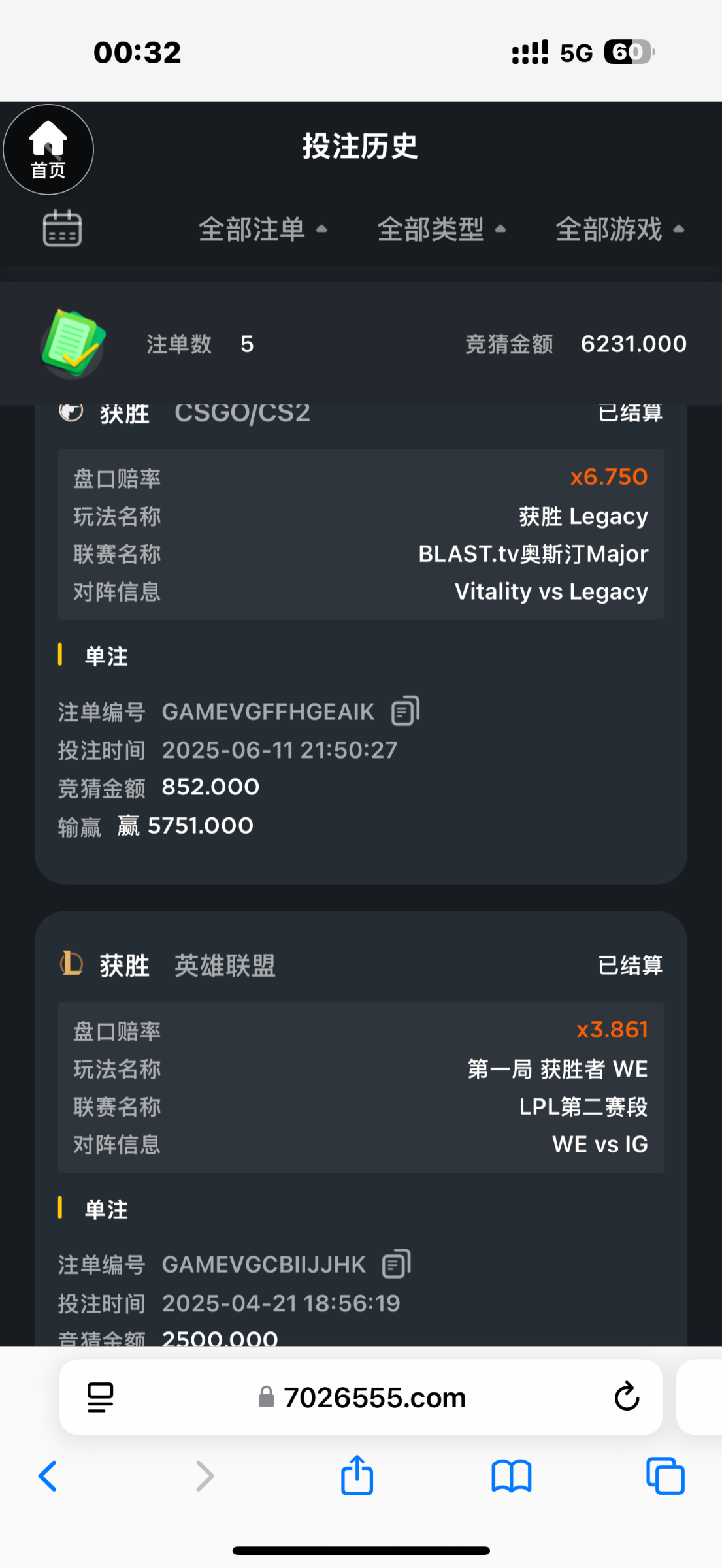
Task: Open the calendar date filter icon
Action: pyautogui.click(x=61, y=227)
